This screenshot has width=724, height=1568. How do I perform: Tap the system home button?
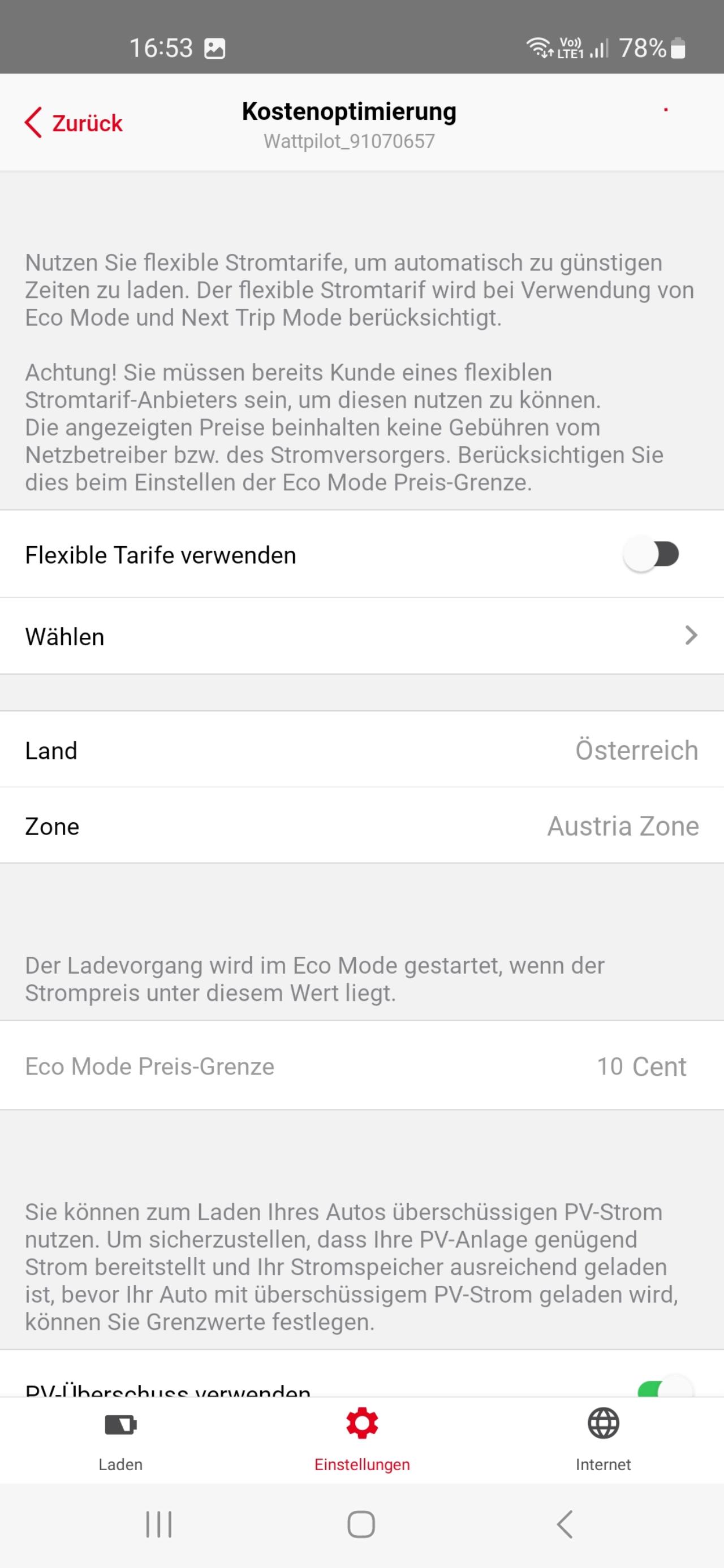coord(361,1525)
